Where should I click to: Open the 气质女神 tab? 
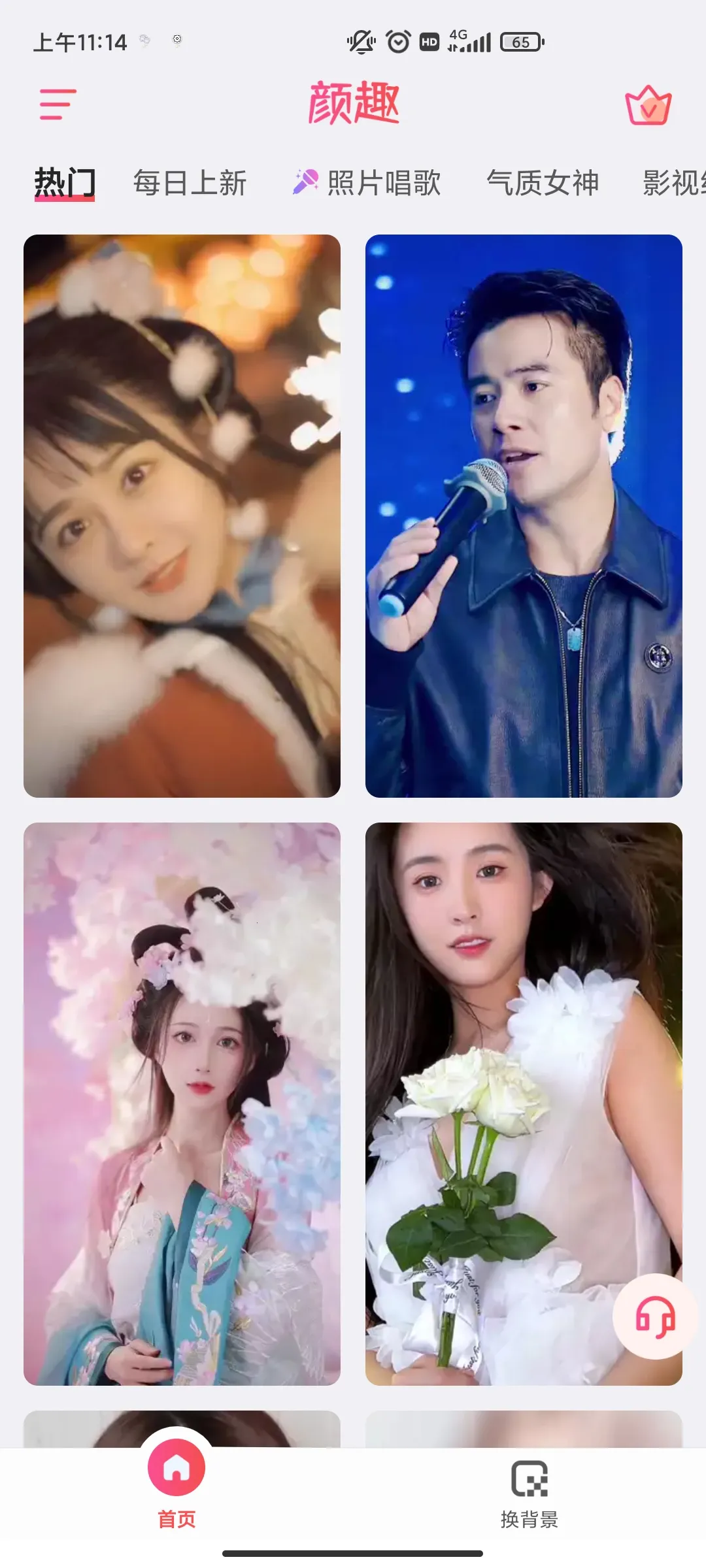pos(543,183)
